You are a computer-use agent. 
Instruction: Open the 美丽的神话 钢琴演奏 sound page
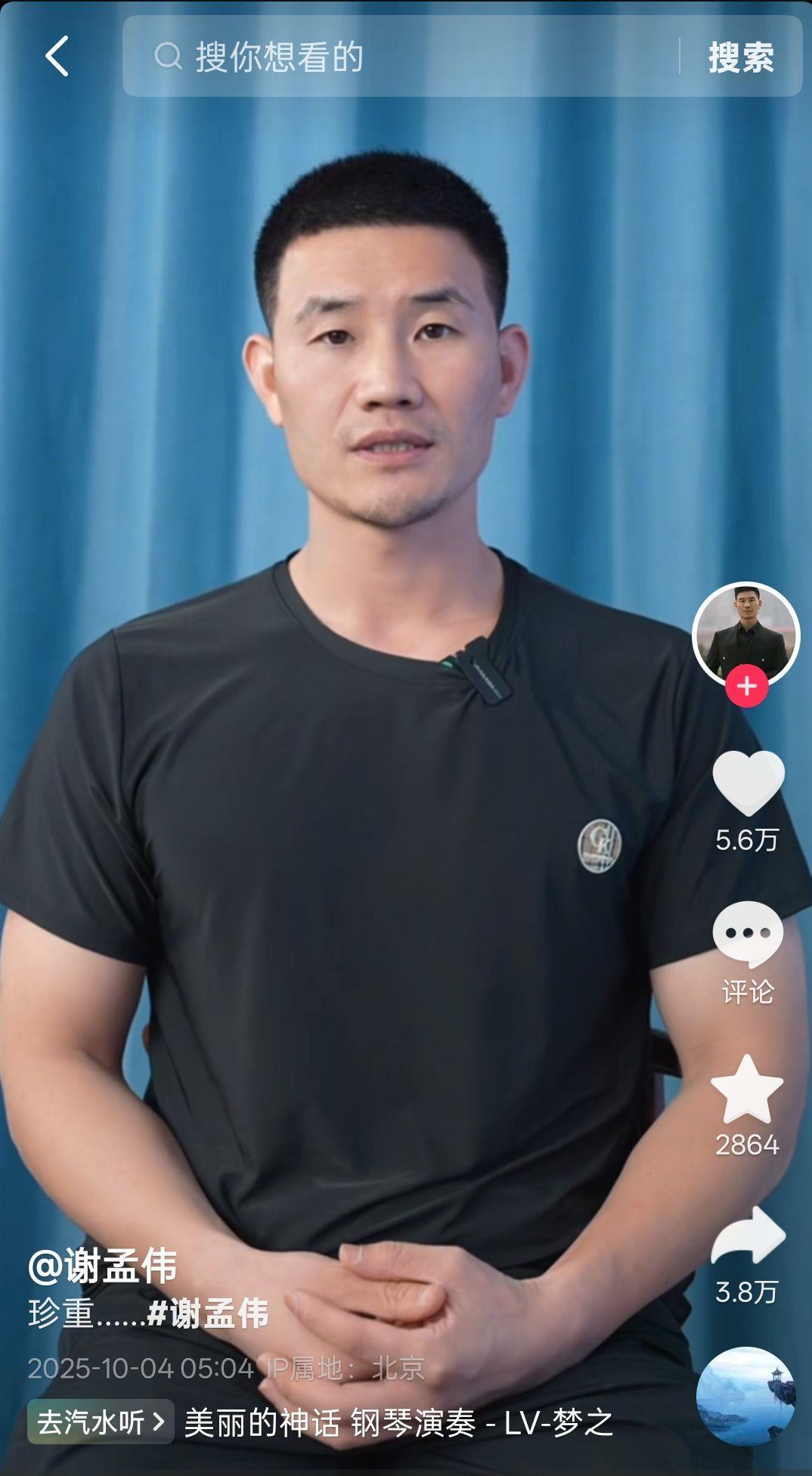pyautogui.click(x=398, y=1423)
